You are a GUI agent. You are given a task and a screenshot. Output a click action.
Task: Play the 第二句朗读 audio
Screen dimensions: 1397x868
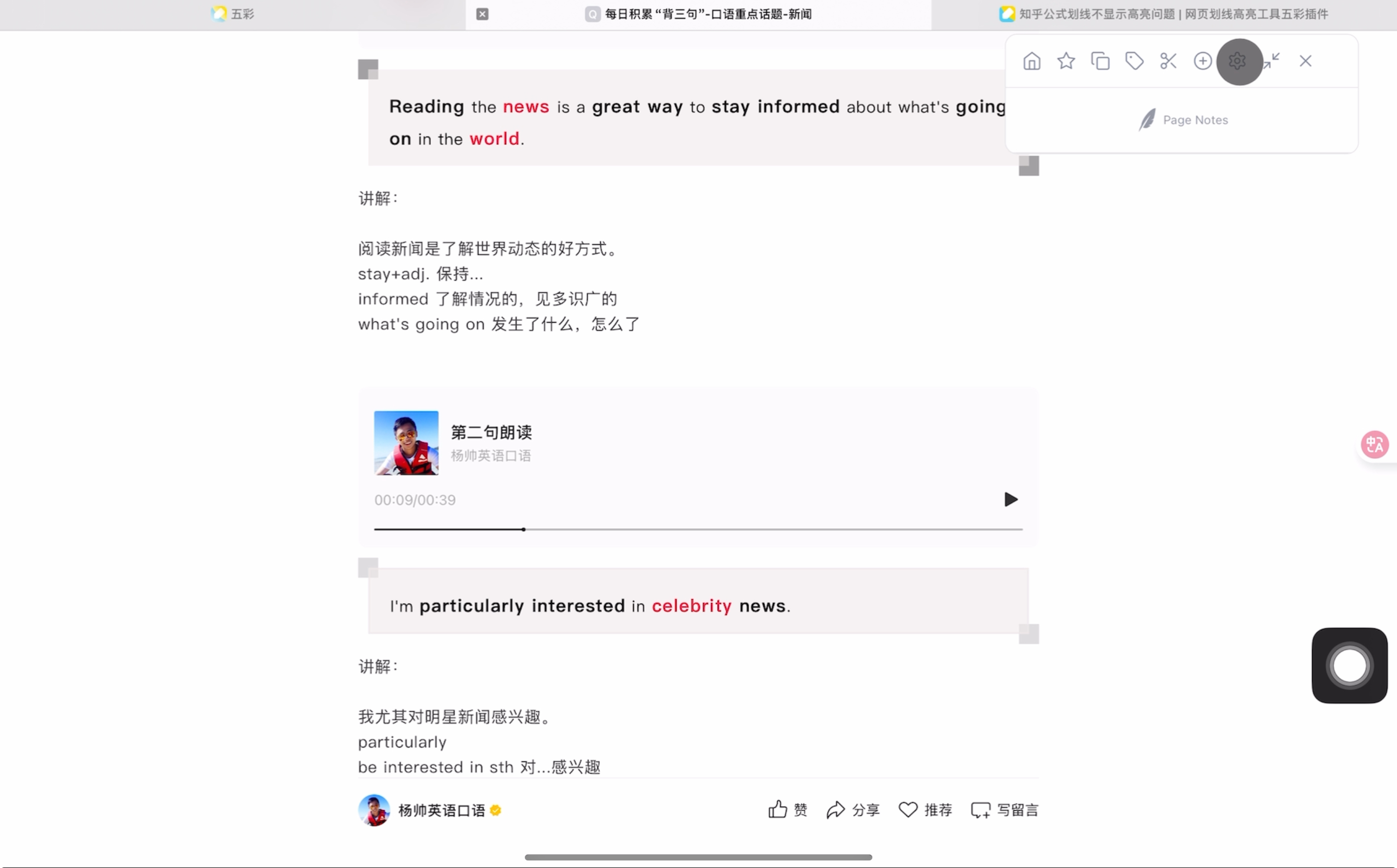[1010, 500]
